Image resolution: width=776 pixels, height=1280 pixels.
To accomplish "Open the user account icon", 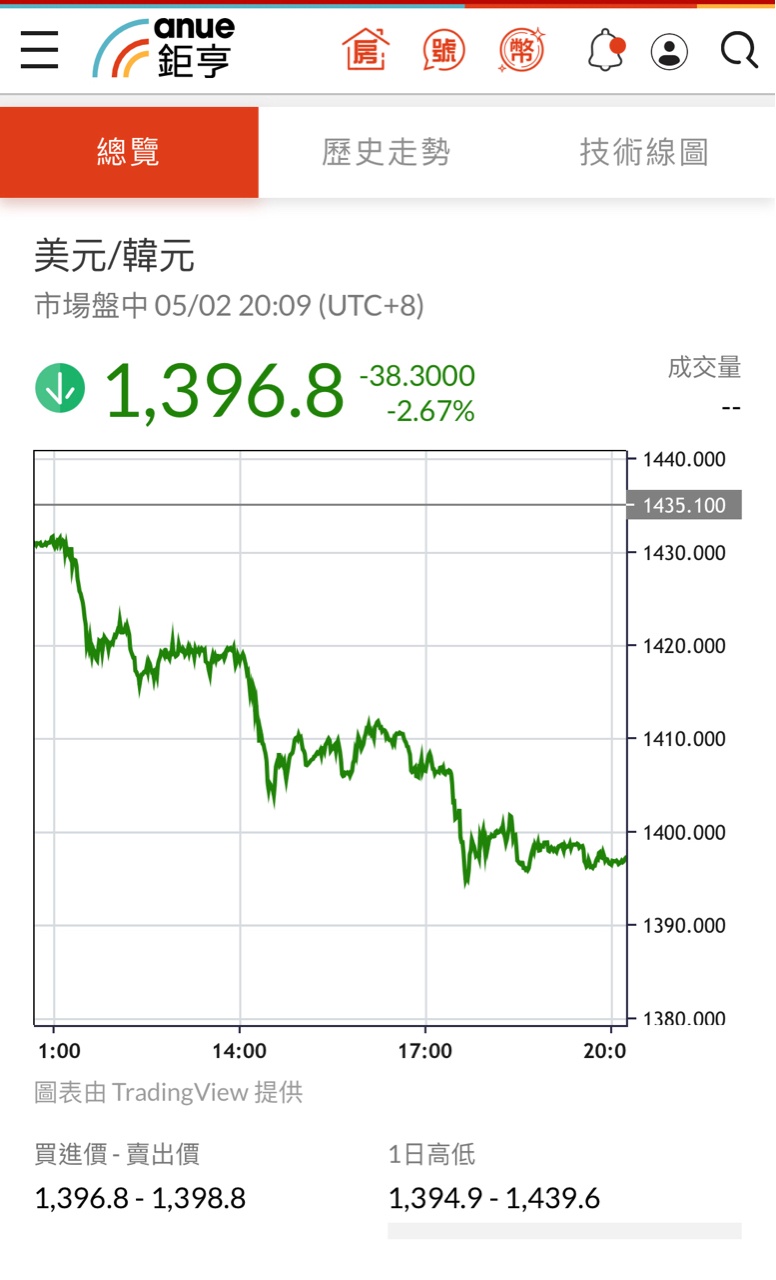I will [669, 52].
